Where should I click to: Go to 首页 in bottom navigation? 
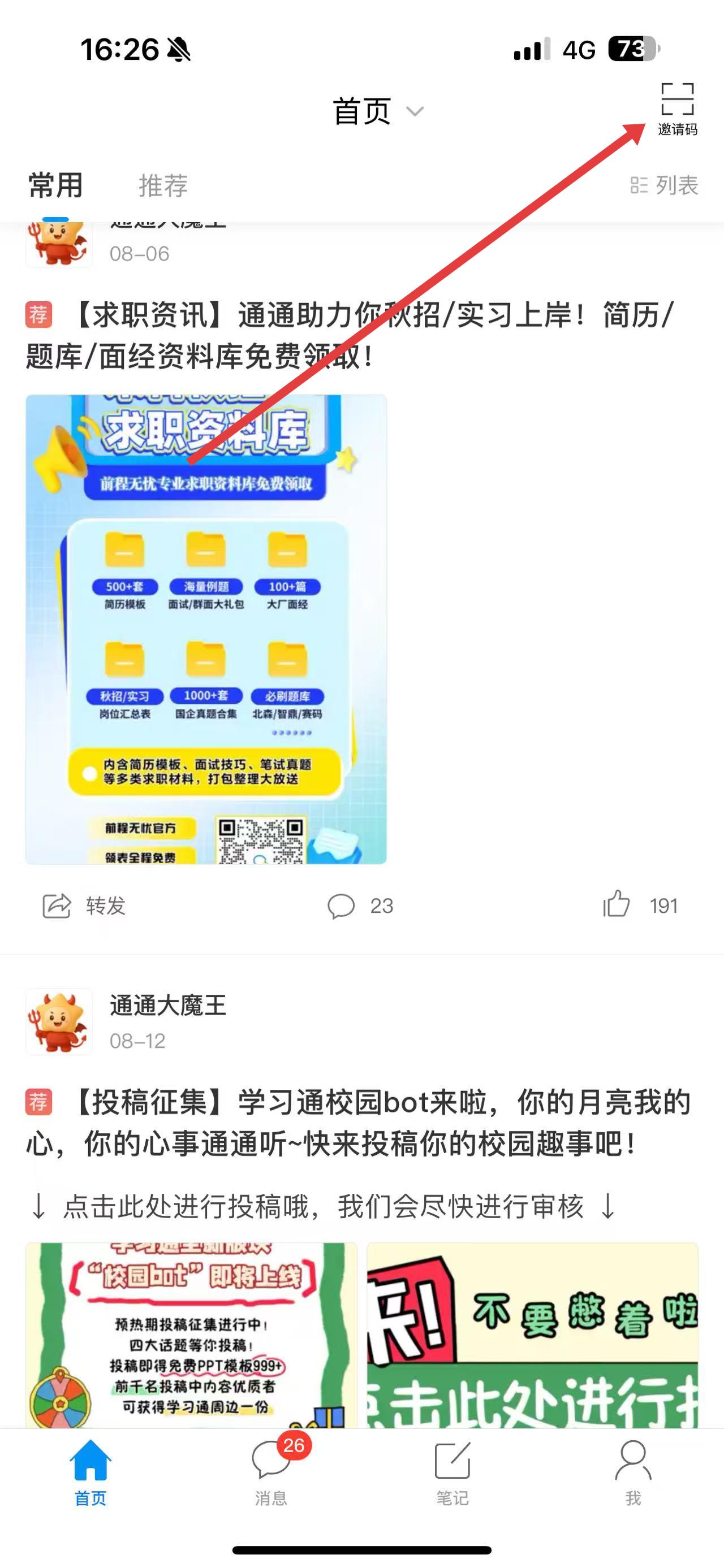pos(90,1471)
